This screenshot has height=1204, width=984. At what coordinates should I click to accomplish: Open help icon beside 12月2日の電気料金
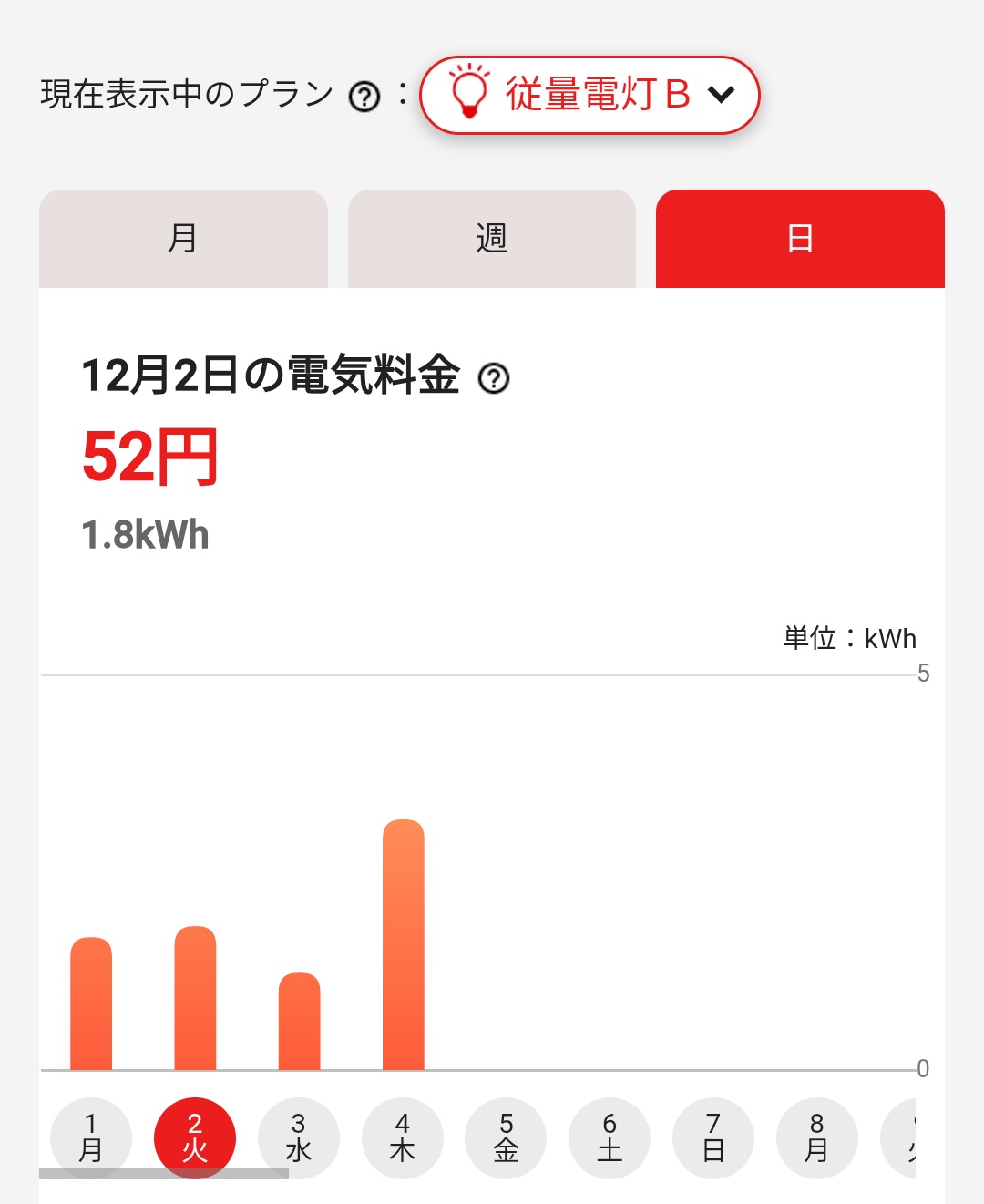tap(494, 377)
